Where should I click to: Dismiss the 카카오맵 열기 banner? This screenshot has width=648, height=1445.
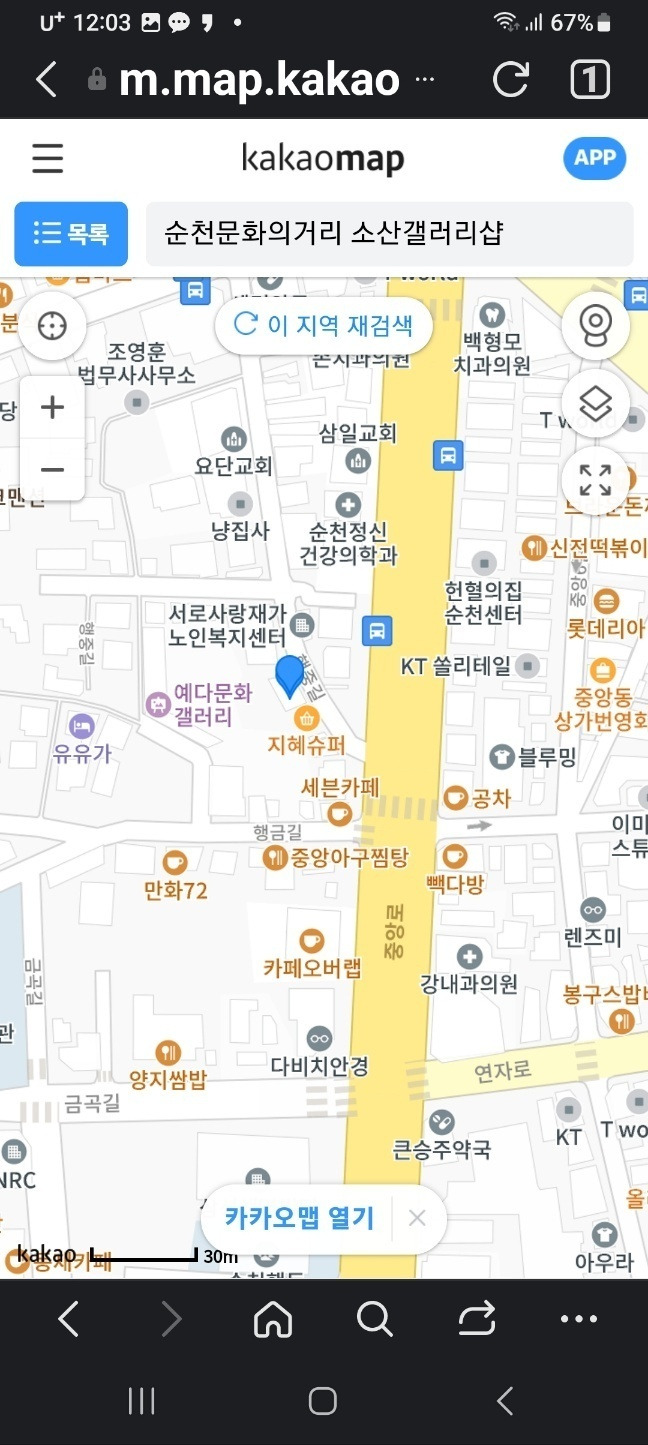(418, 1218)
